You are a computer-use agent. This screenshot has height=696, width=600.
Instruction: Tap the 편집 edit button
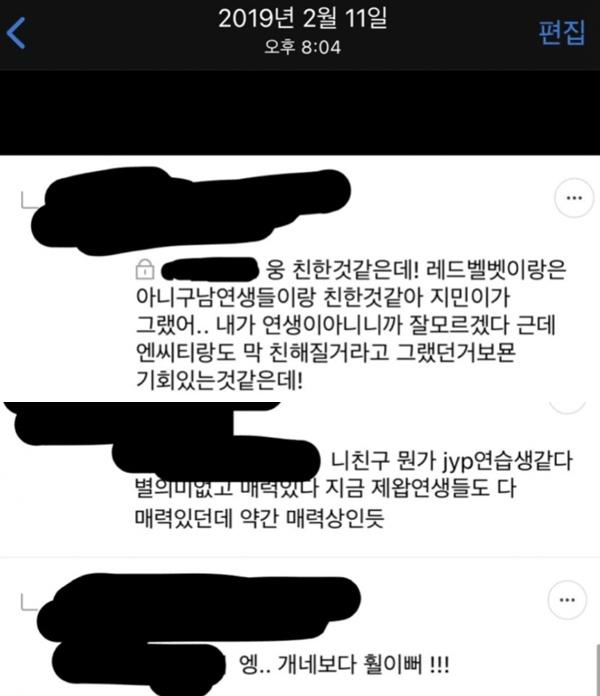[x=560, y=33]
